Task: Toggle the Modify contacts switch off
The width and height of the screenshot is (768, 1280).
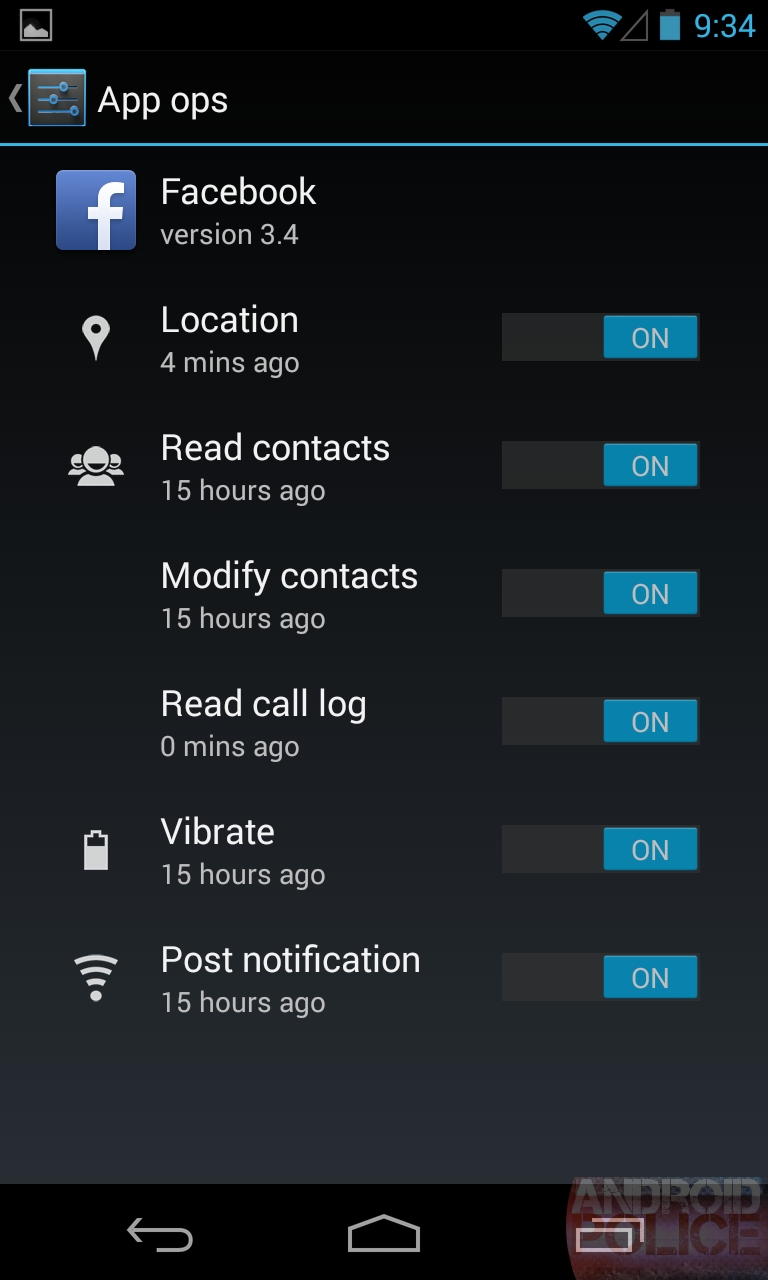Action: (600, 594)
